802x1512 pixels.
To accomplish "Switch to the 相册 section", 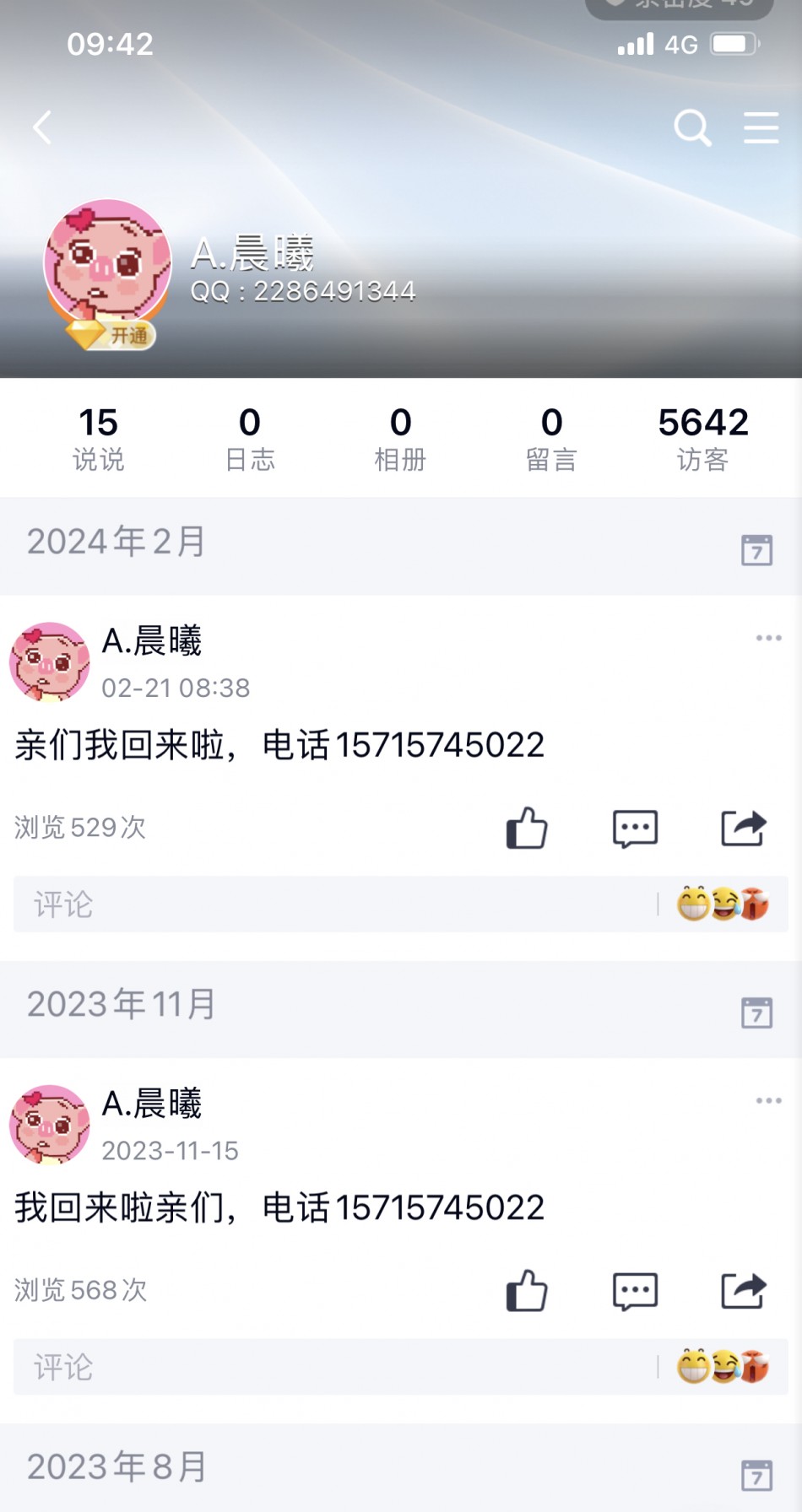I will coord(400,438).
